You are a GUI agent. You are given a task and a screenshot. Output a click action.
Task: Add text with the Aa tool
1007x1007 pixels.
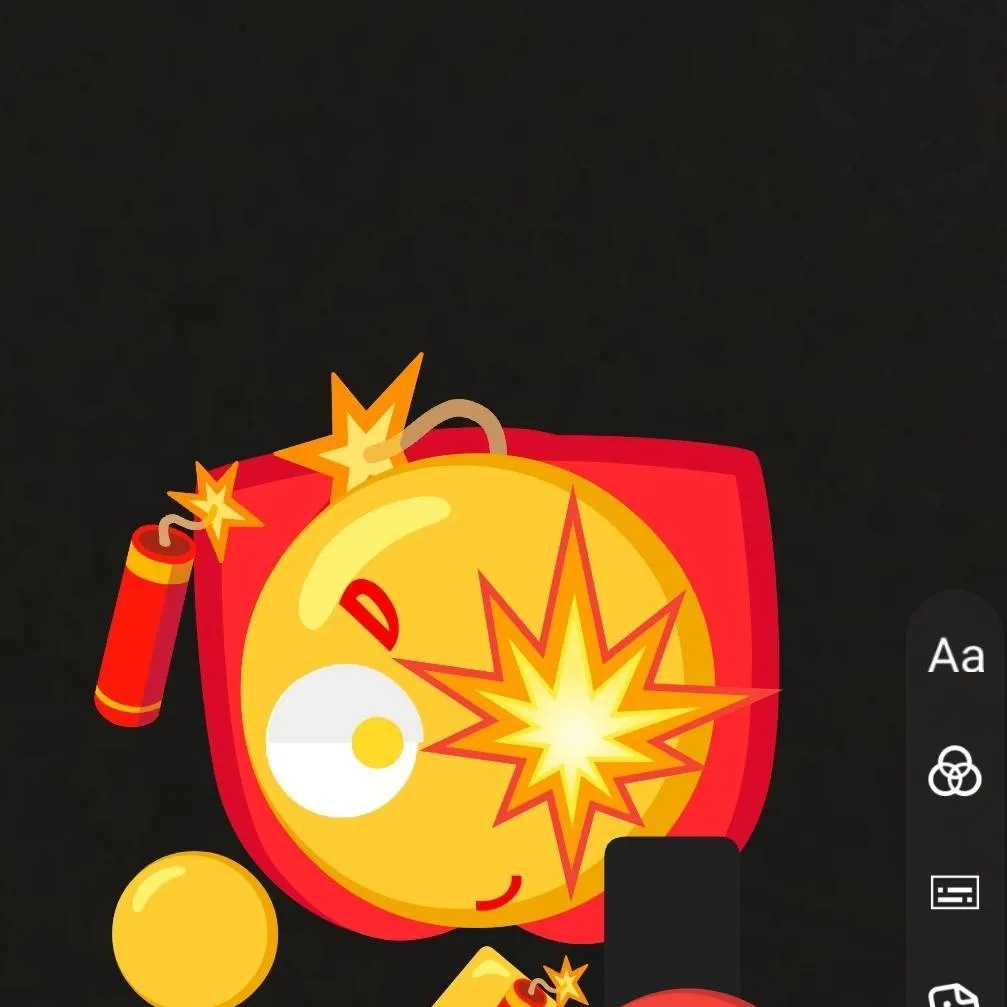956,656
